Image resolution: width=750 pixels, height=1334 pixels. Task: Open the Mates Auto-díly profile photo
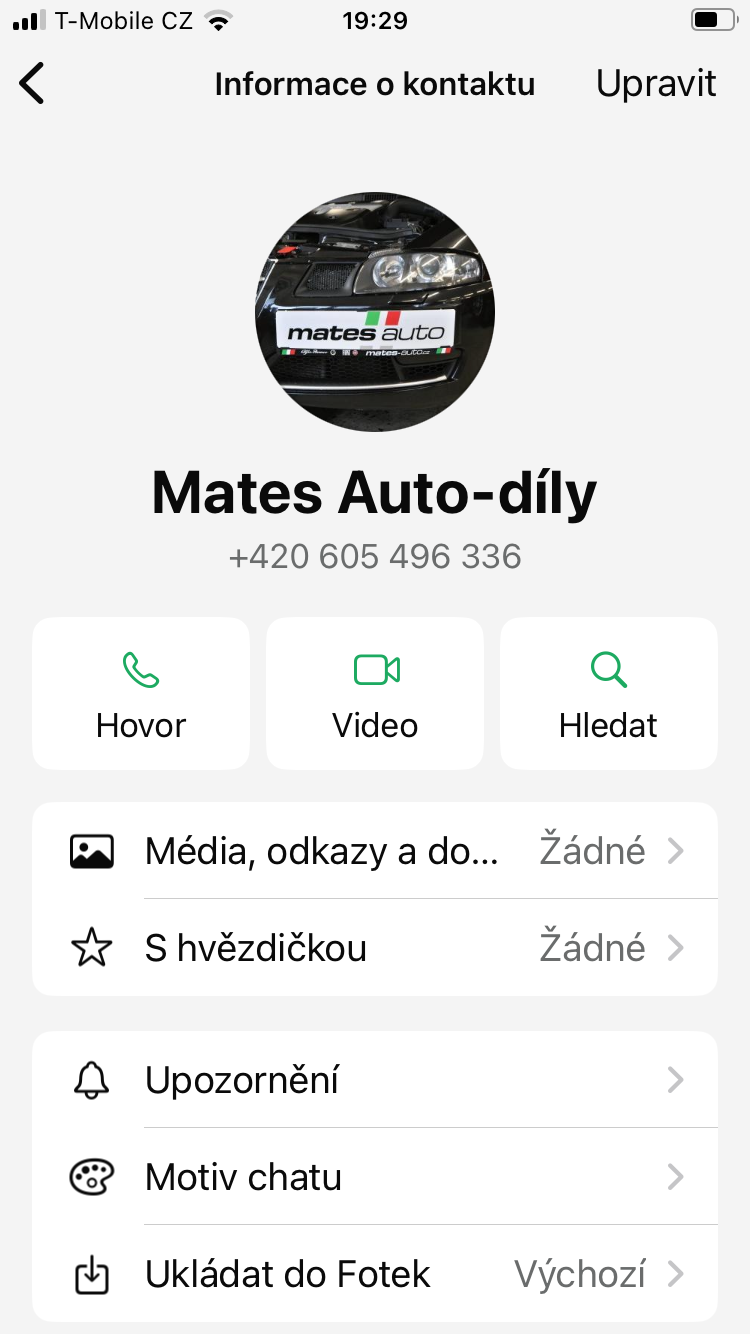pos(375,312)
